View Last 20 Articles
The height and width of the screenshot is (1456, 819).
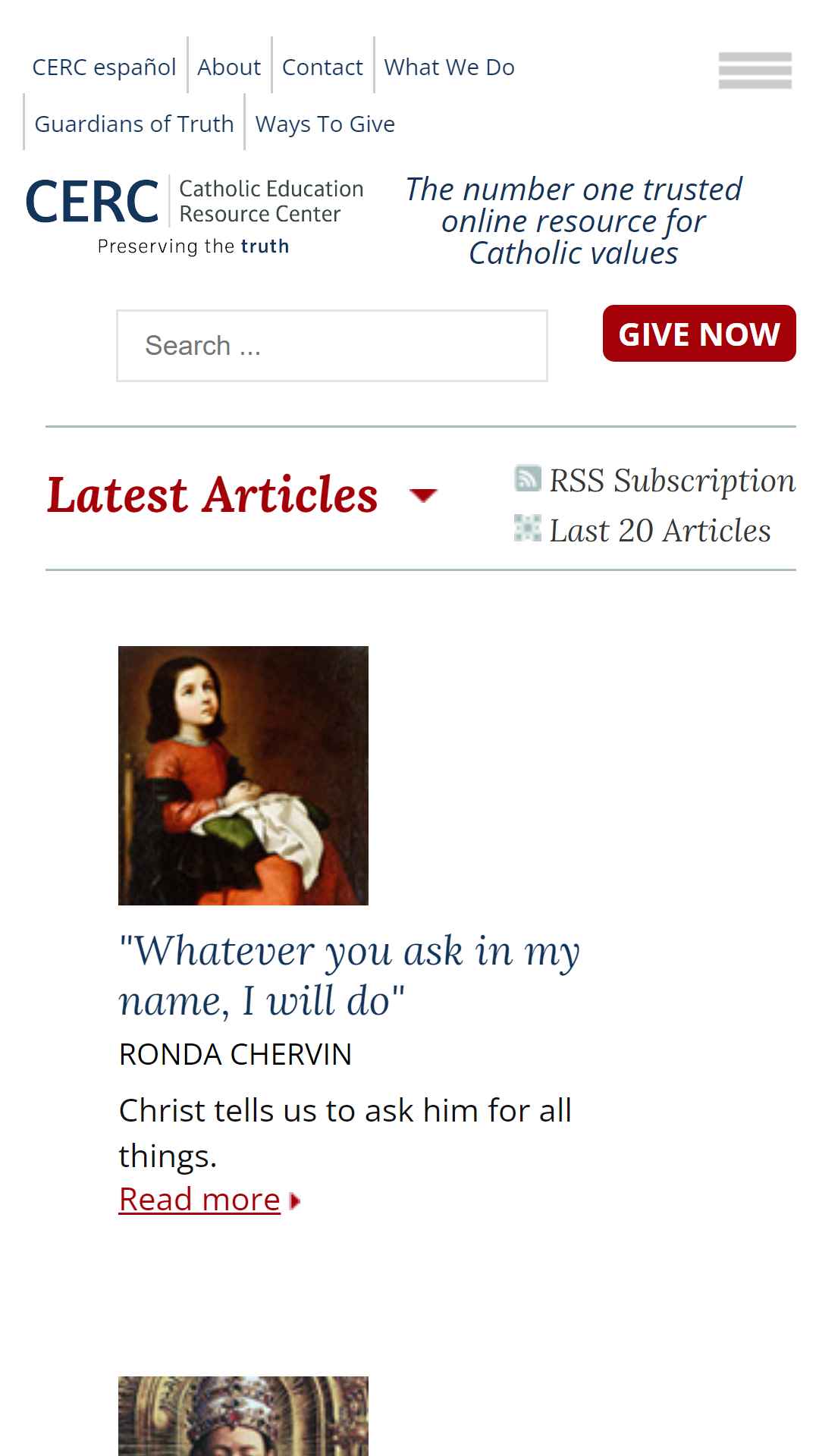(658, 531)
